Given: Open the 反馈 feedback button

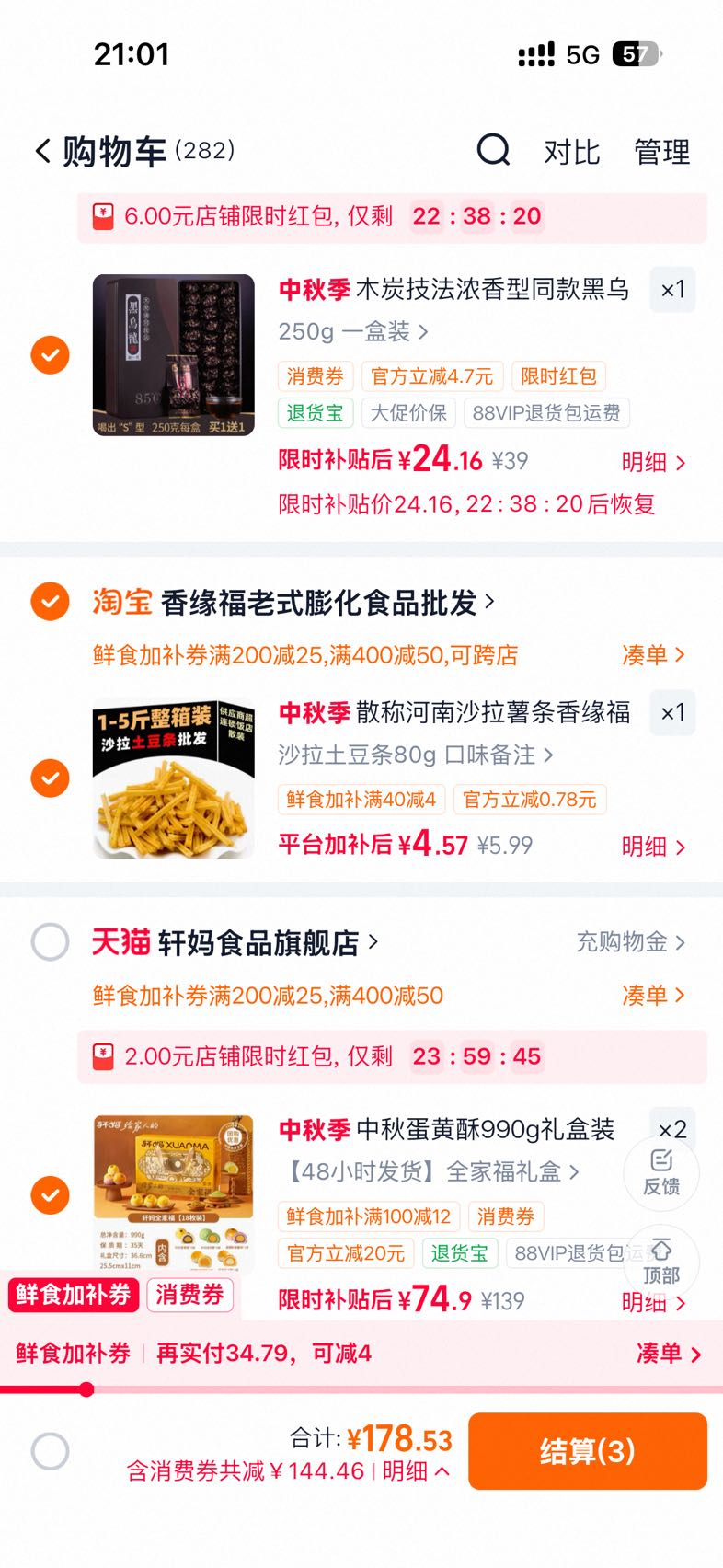Looking at the screenshot, I should [x=661, y=1172].
